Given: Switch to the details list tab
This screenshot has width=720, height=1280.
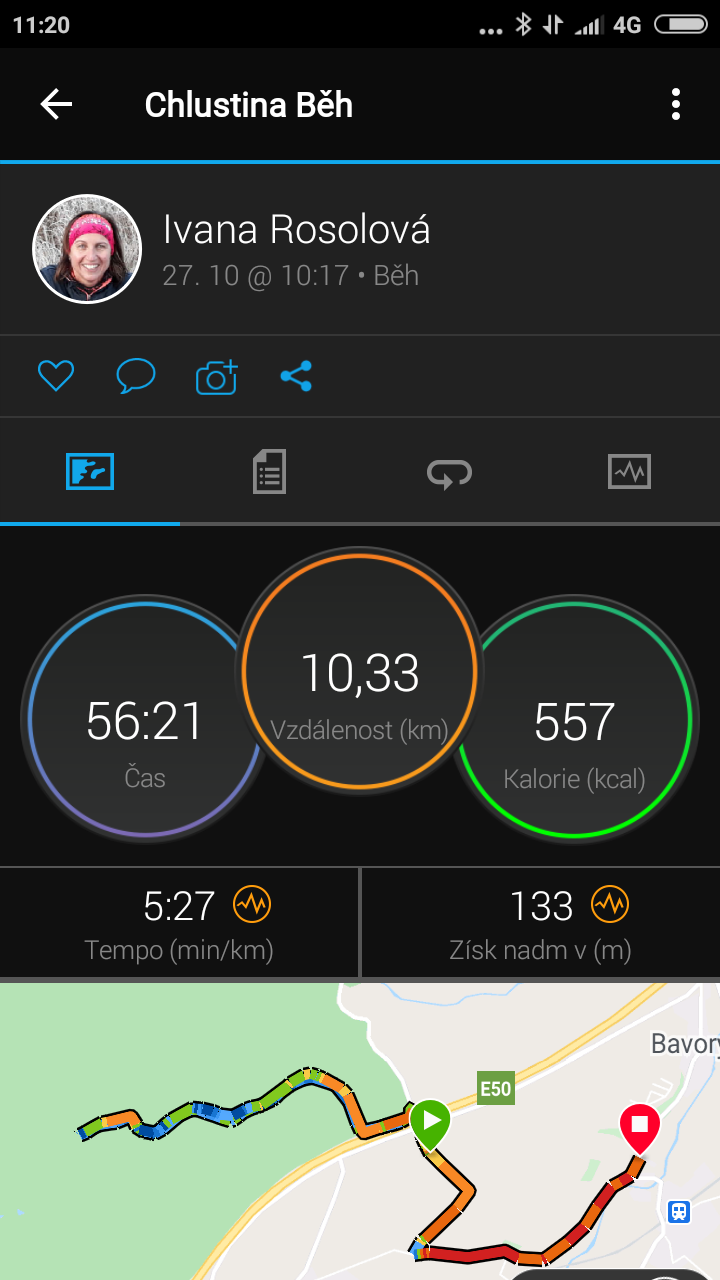Looking at the screenshot, I should coord(269,471).
